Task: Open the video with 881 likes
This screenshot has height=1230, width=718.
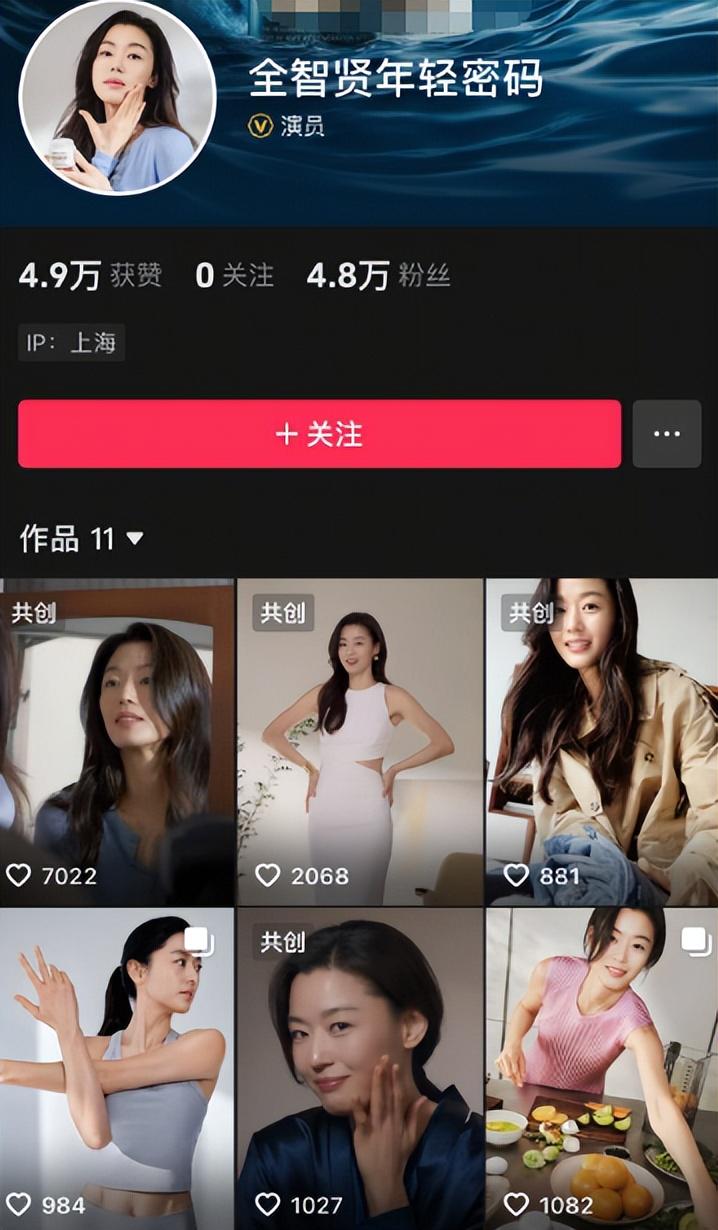Action: point(602,741)
